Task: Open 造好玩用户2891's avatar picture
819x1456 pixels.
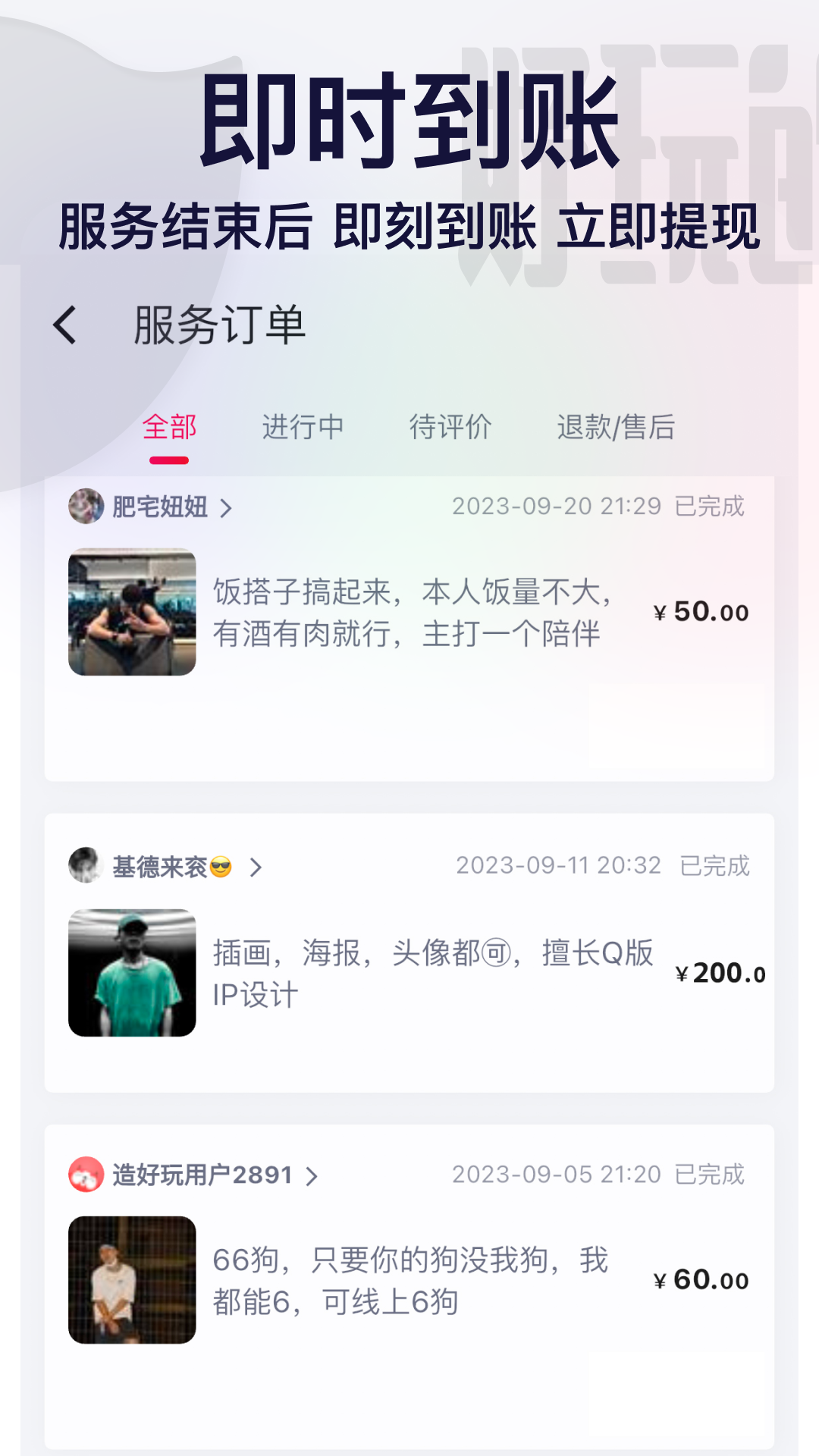Action: 85,1176
